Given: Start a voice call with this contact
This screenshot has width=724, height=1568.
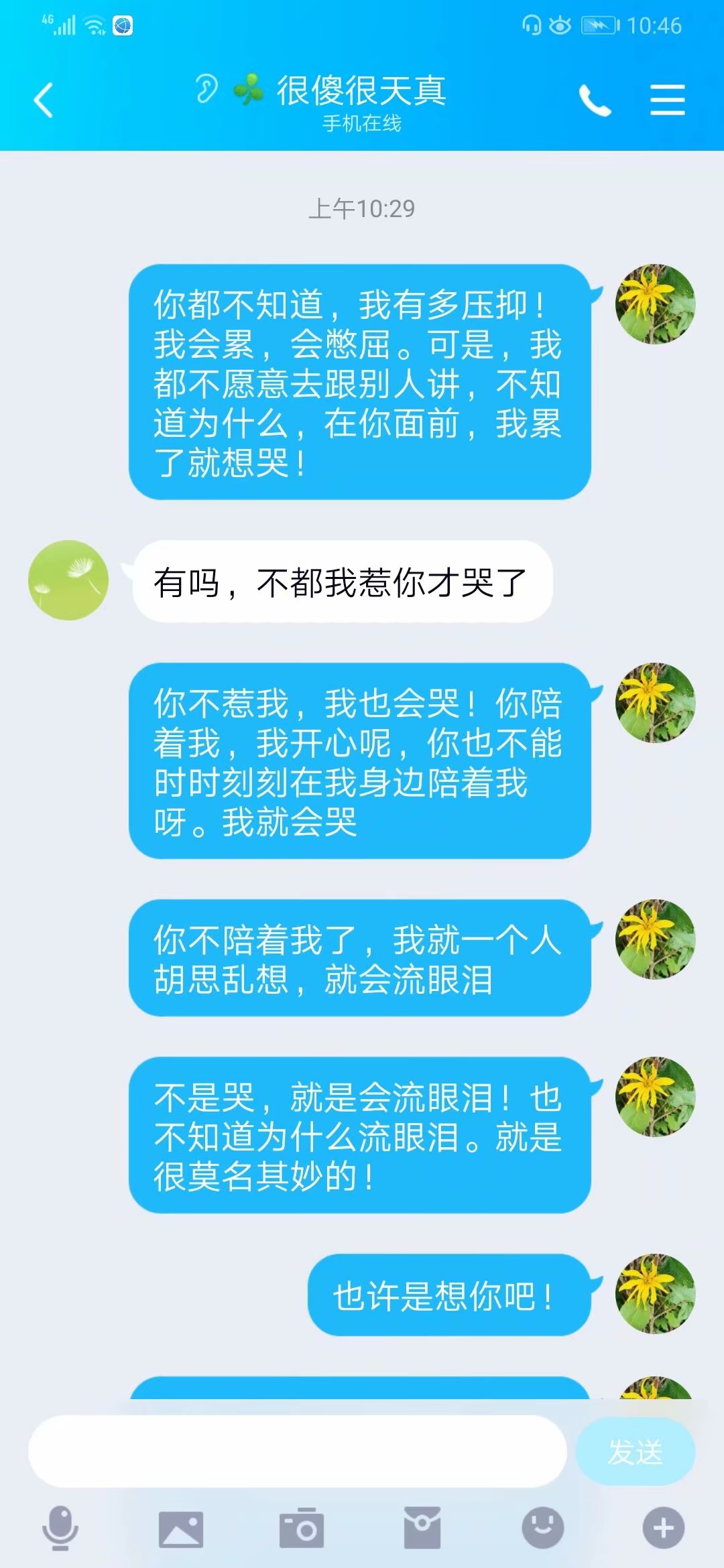Looking at the screenshot, I should pos(595,101).
